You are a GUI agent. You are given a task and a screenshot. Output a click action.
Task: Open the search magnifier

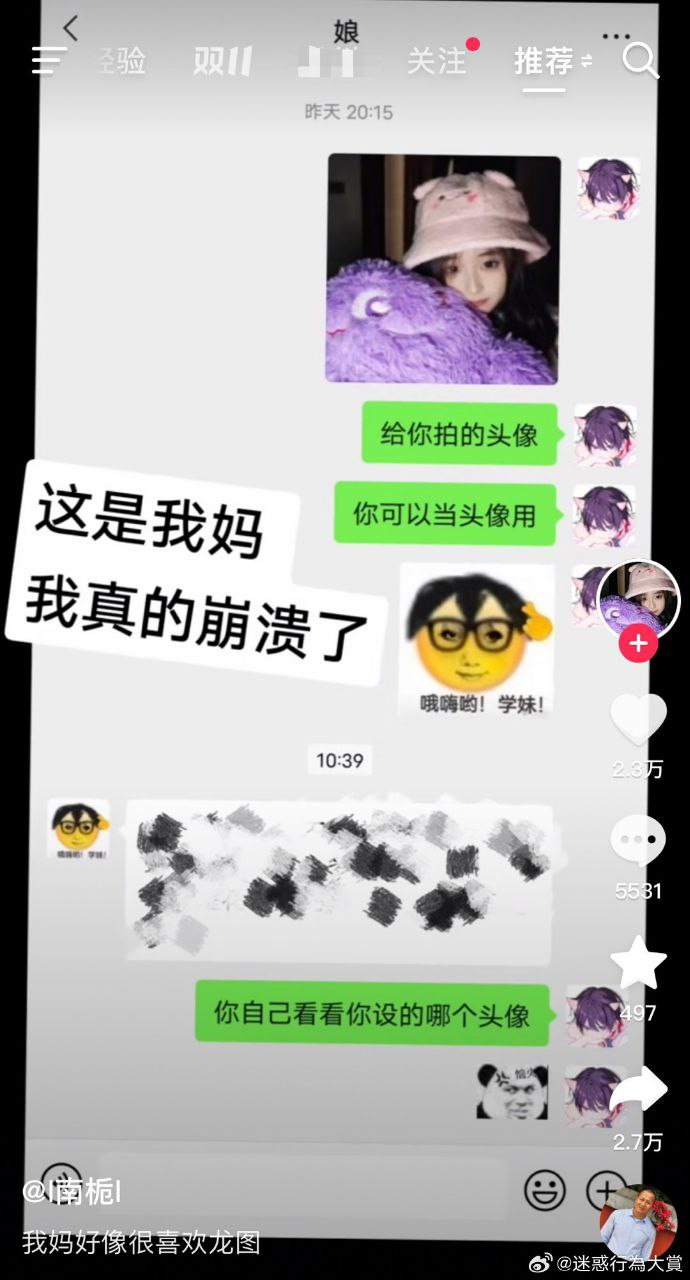point(641,60)
